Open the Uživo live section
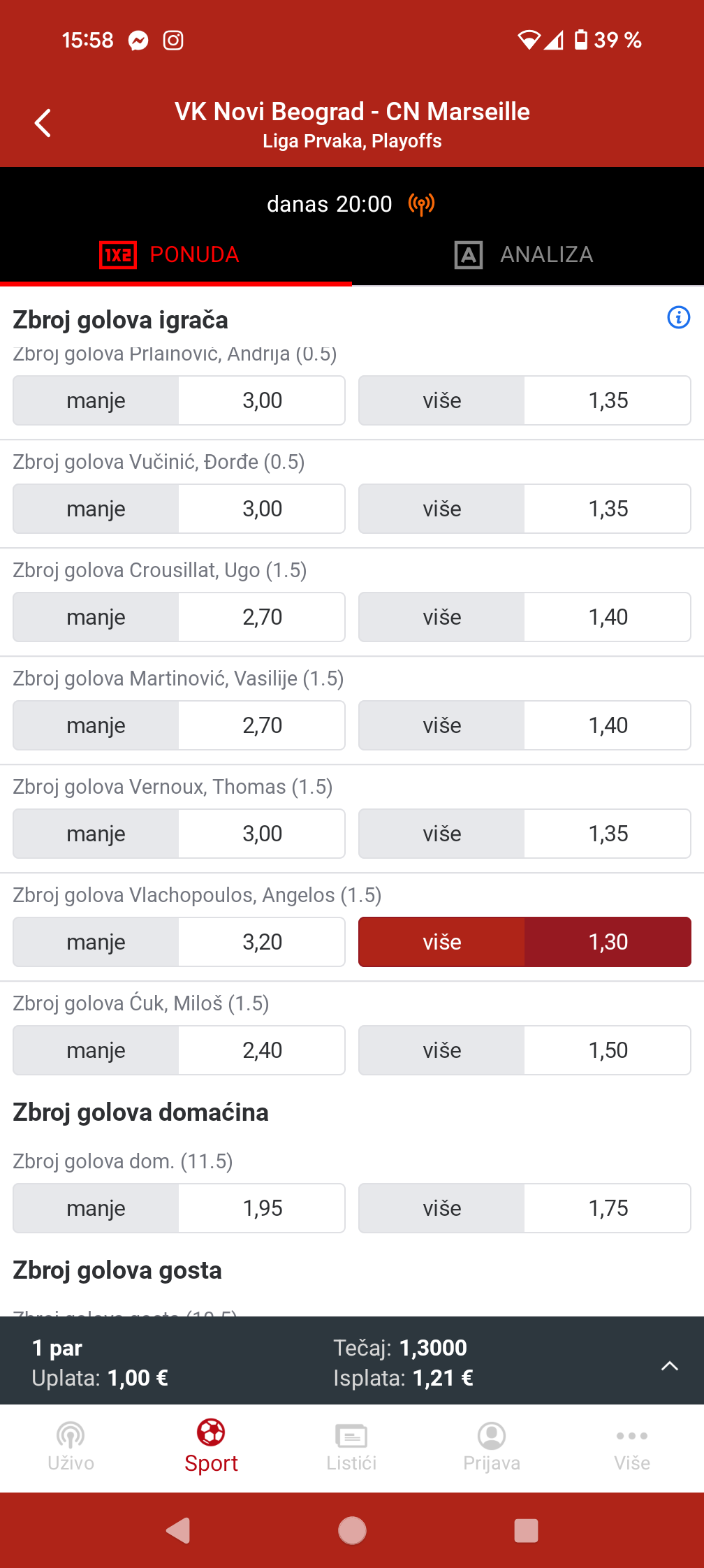 click(71, 1445)
